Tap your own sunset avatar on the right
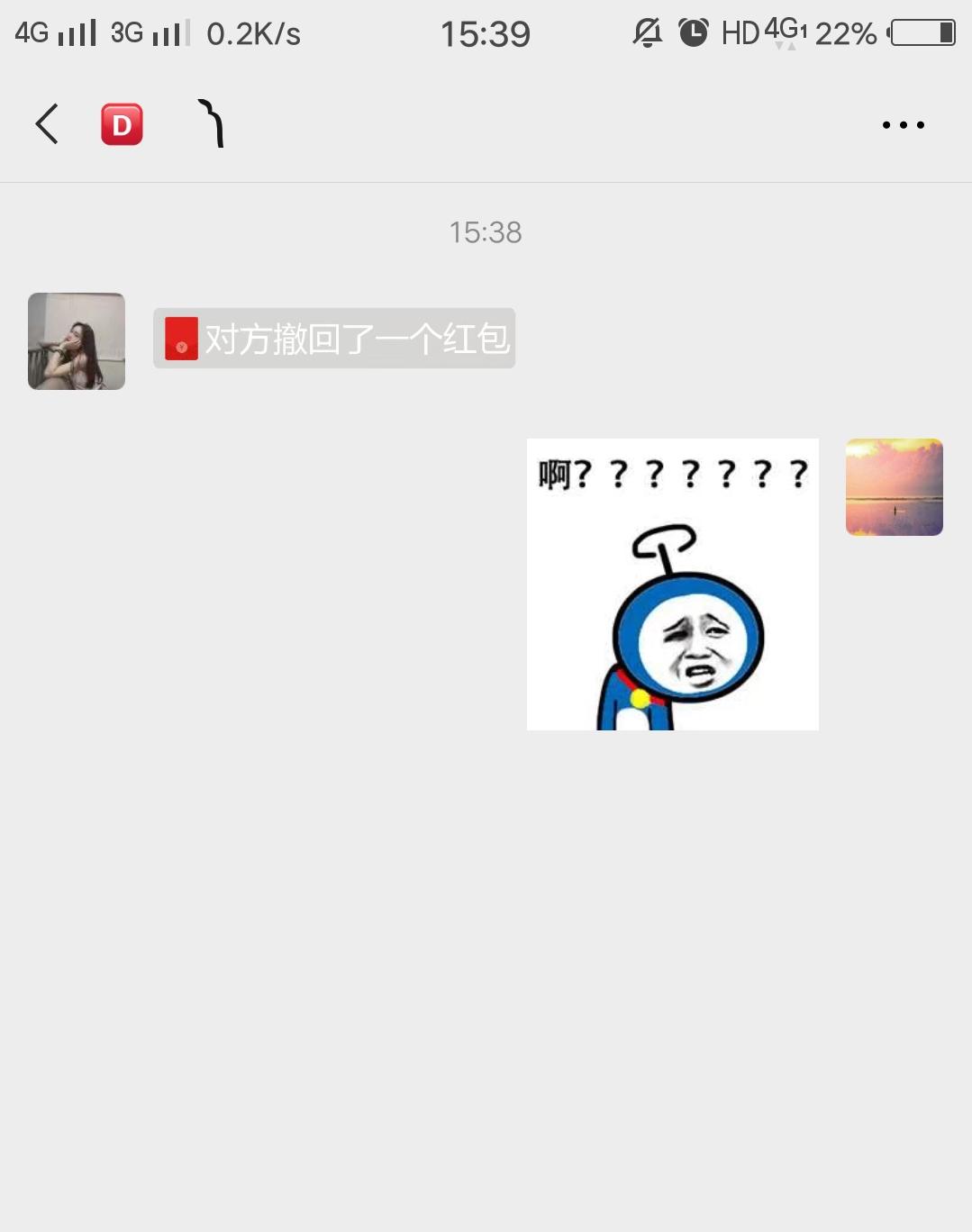This screenshot has width=972, height=1232. point(894,486)
